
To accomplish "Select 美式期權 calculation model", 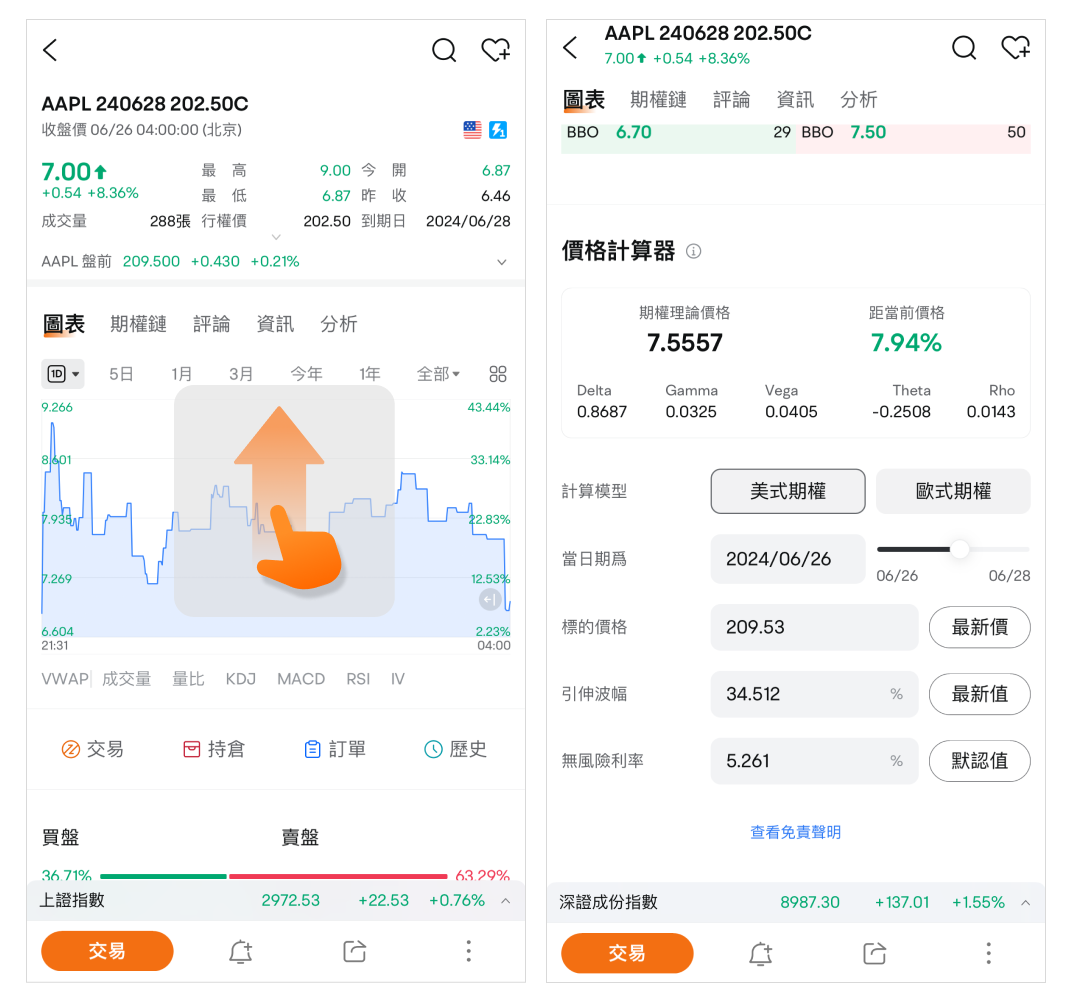I will 788,491.
